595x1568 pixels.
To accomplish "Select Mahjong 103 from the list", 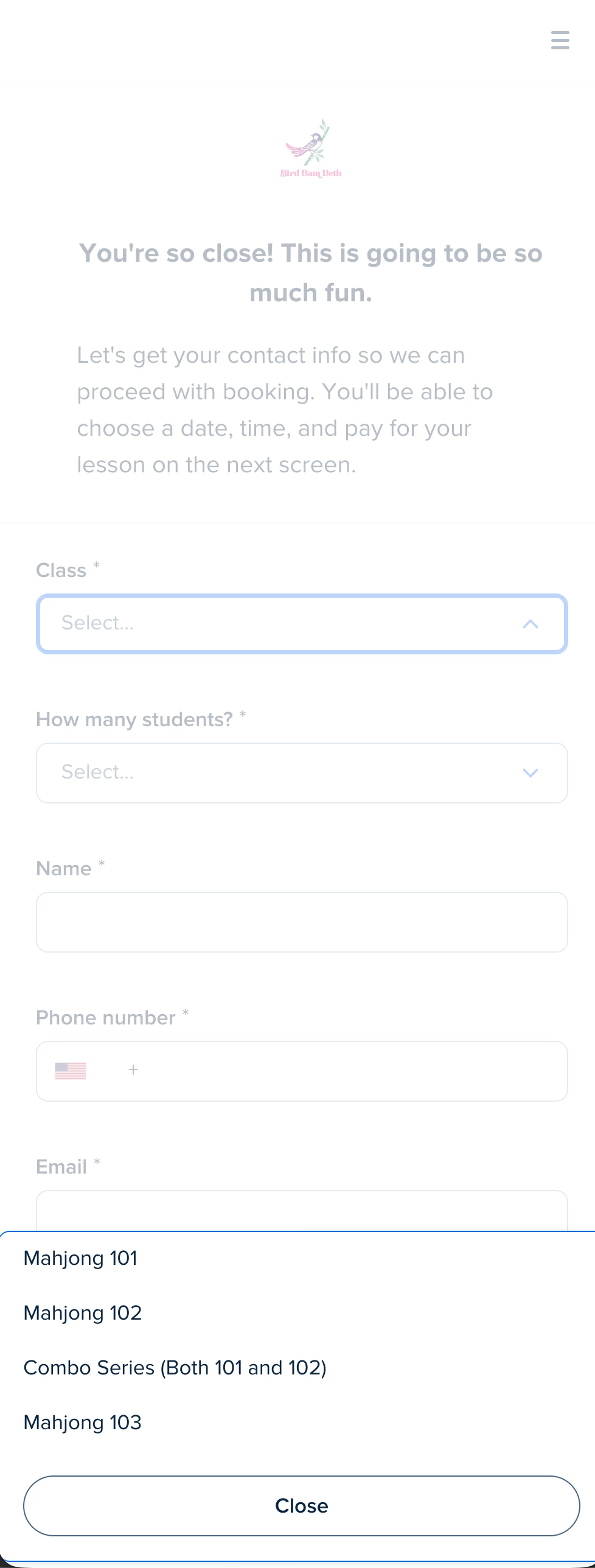I will coord(83,1422).
